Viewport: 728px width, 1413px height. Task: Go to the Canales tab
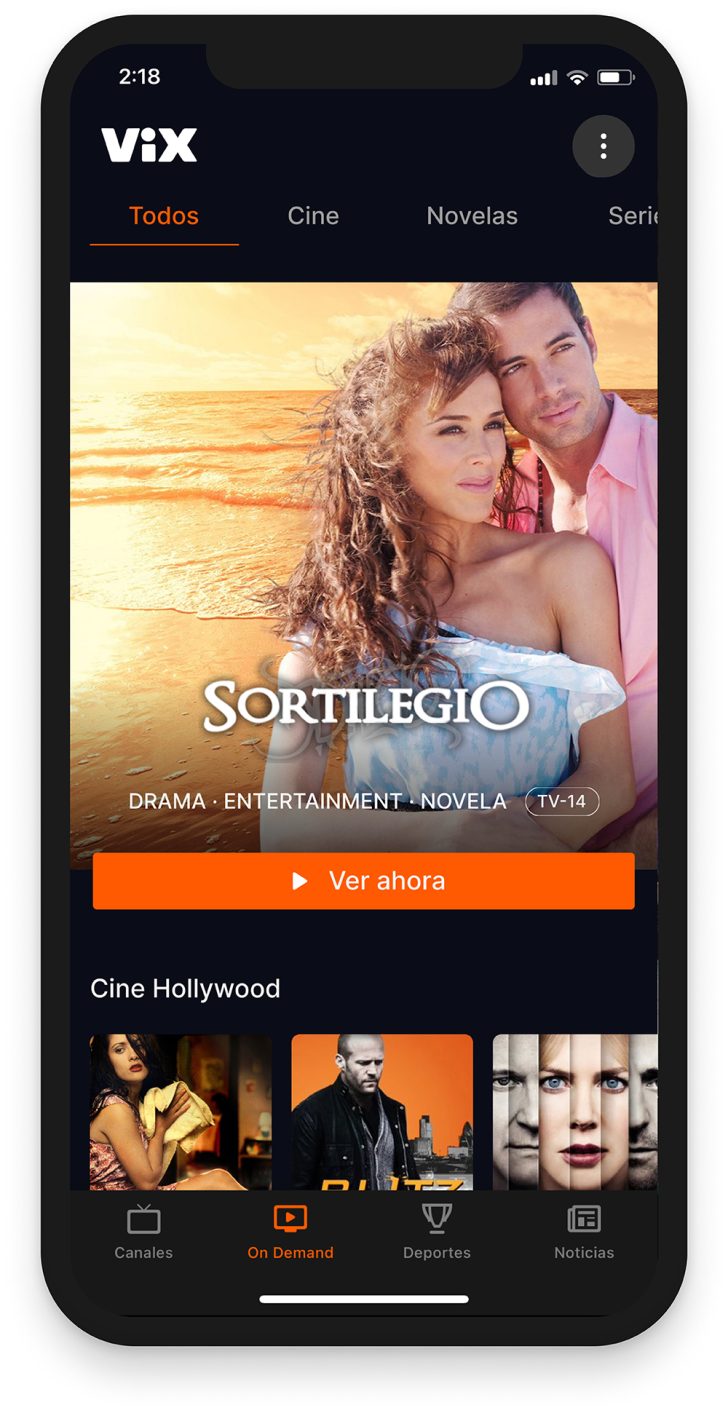[143, 1232]
